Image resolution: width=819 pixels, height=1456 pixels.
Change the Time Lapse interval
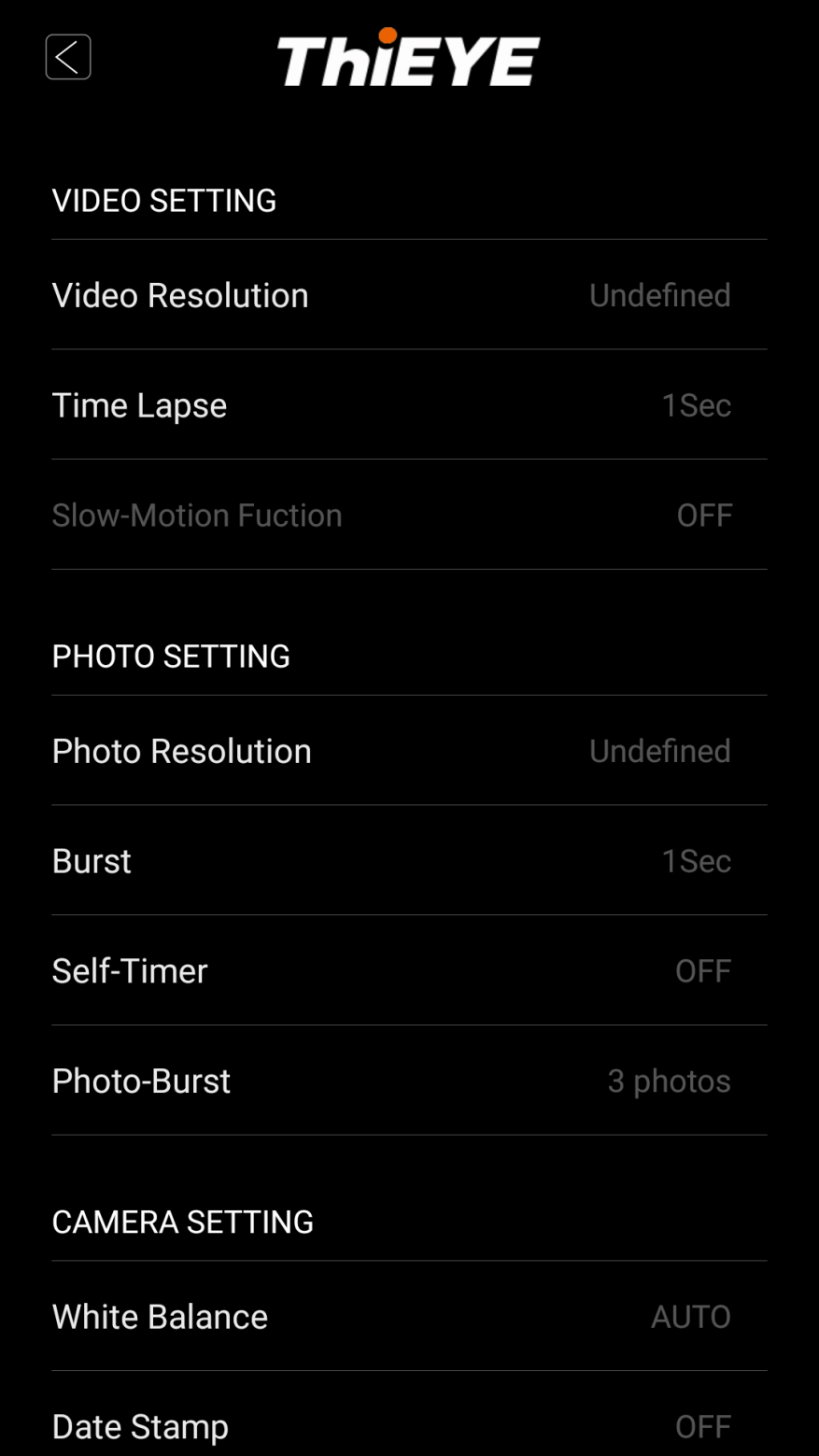[409, 405]
